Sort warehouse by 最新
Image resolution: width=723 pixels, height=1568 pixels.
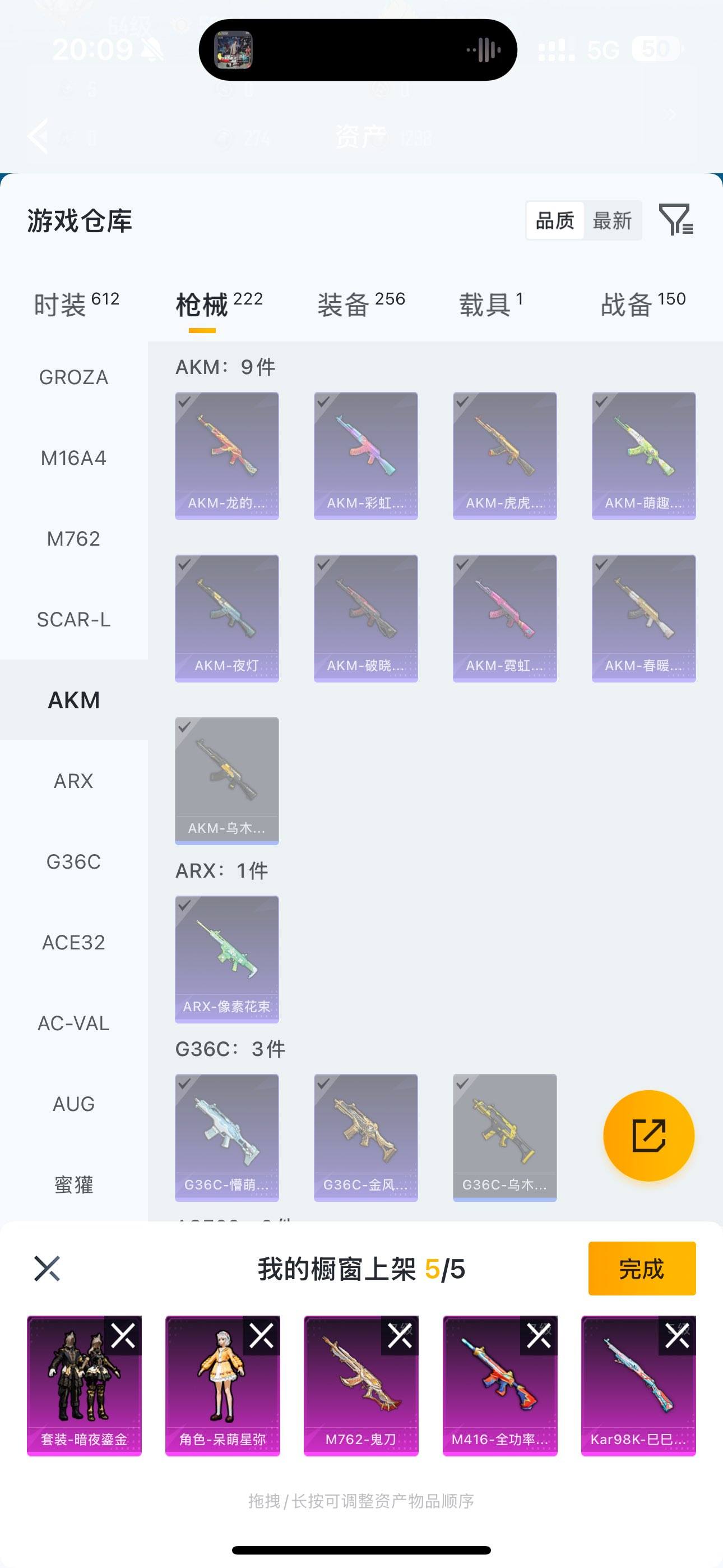pyautogui.click(x=612, y=220)
